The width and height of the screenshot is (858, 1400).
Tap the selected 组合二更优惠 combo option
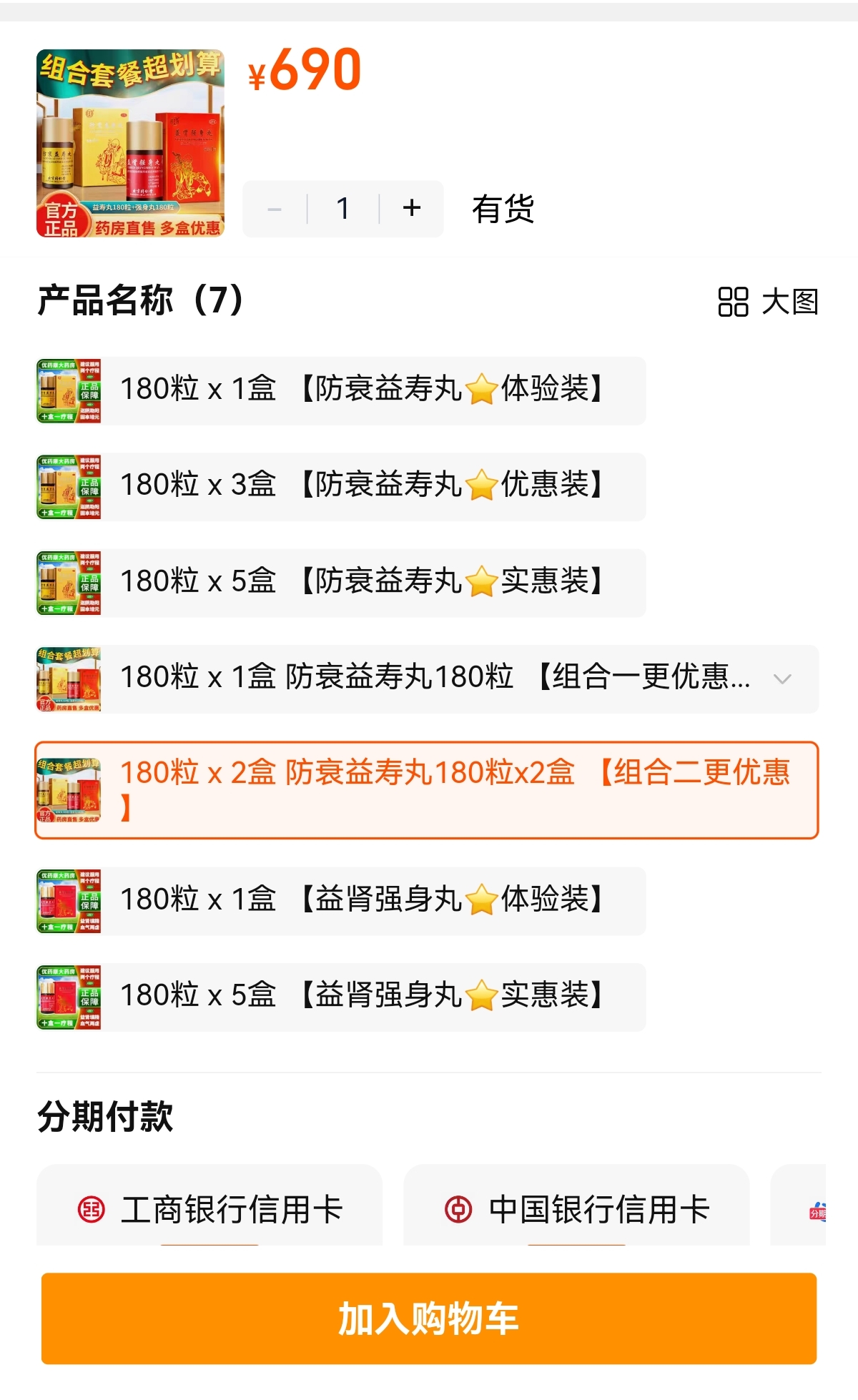(x=427, y=790)
